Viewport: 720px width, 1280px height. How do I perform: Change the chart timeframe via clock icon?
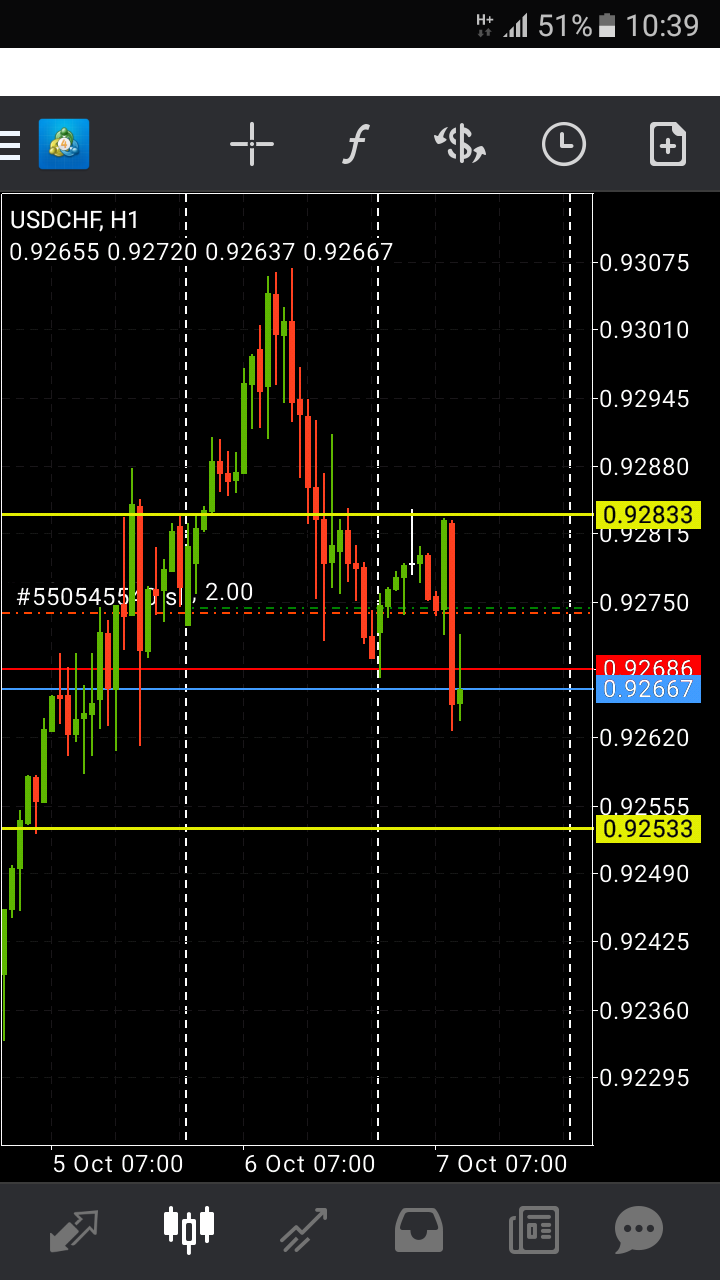point(564,145)
